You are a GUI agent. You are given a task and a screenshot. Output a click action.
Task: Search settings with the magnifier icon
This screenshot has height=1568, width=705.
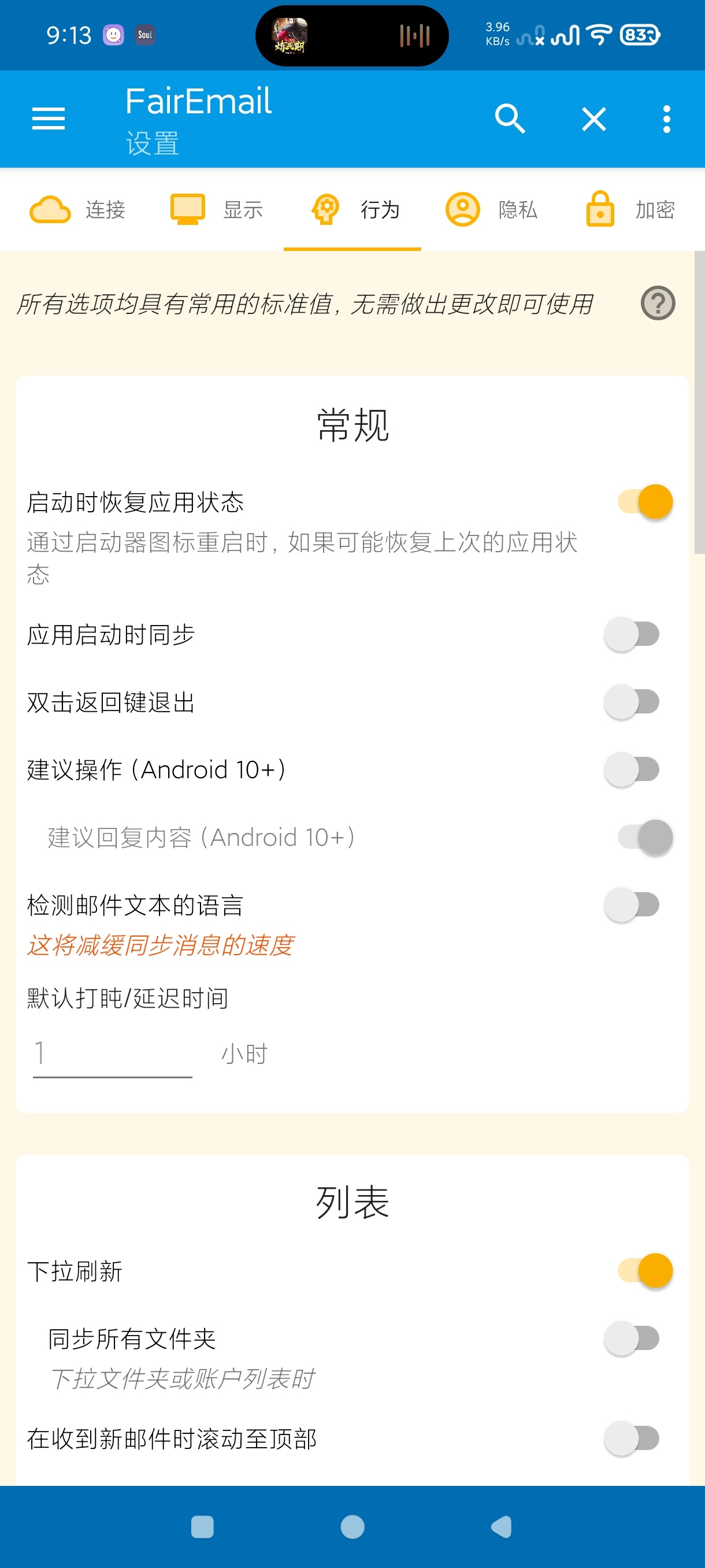510,119
